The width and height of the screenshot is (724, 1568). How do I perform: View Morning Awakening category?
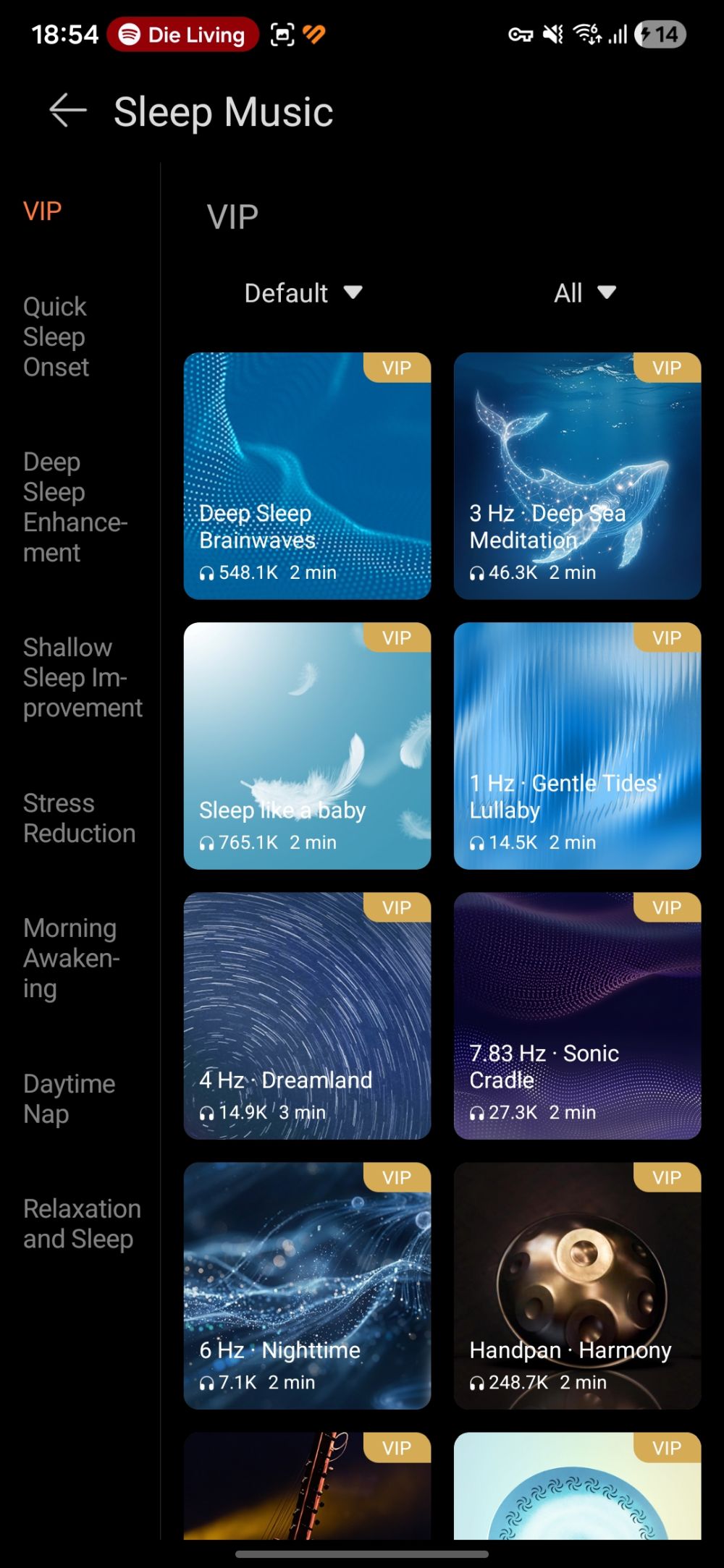point(71,958)
